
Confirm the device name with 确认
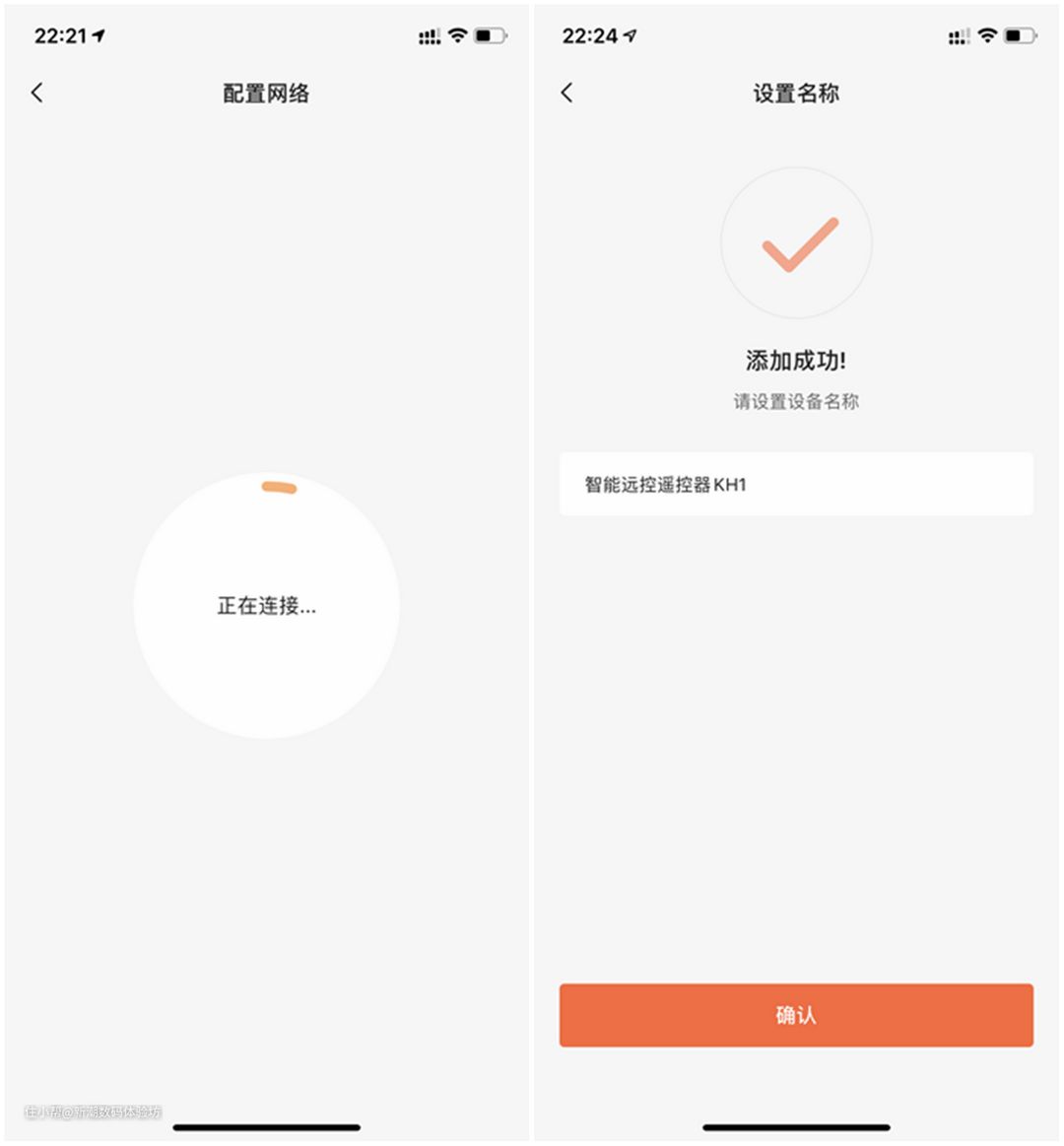(795, 1015)
